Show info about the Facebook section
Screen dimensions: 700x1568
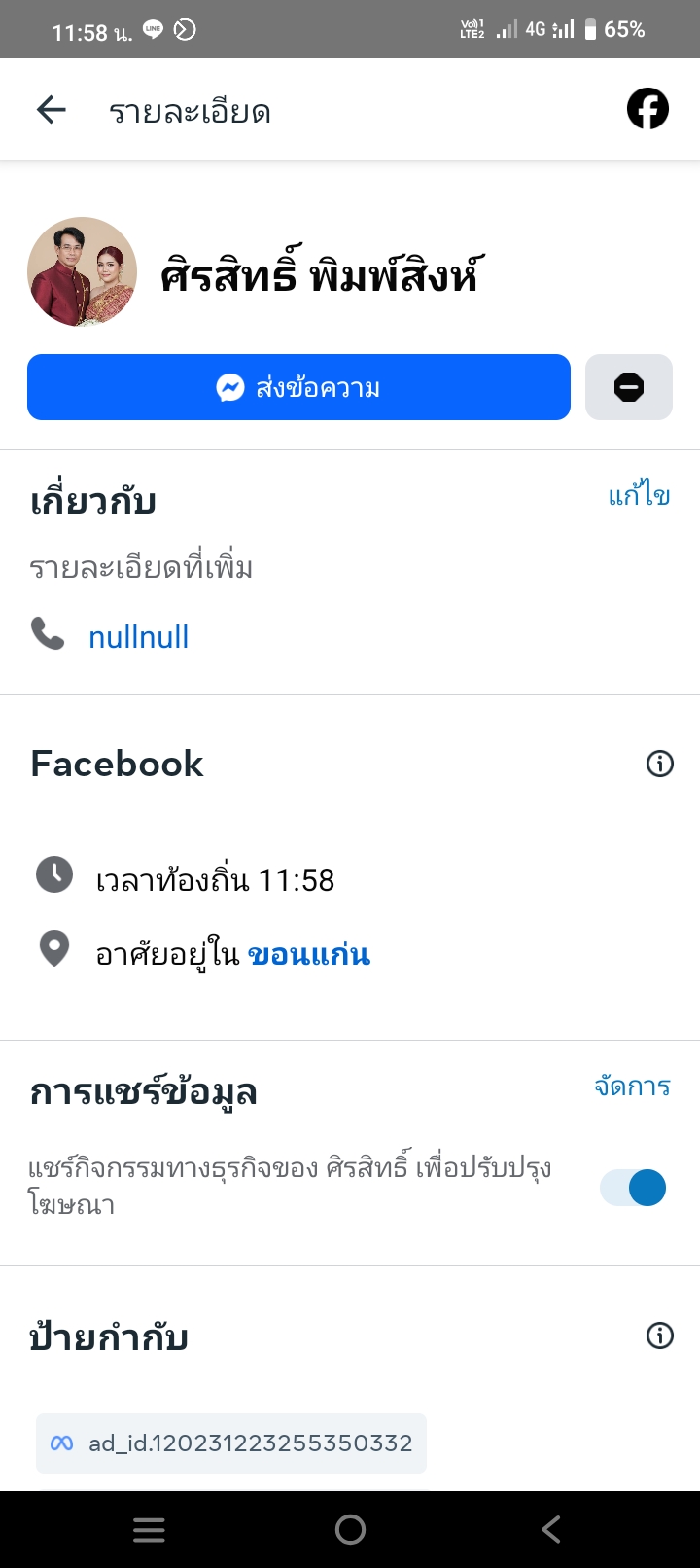[x=659, y=764]
